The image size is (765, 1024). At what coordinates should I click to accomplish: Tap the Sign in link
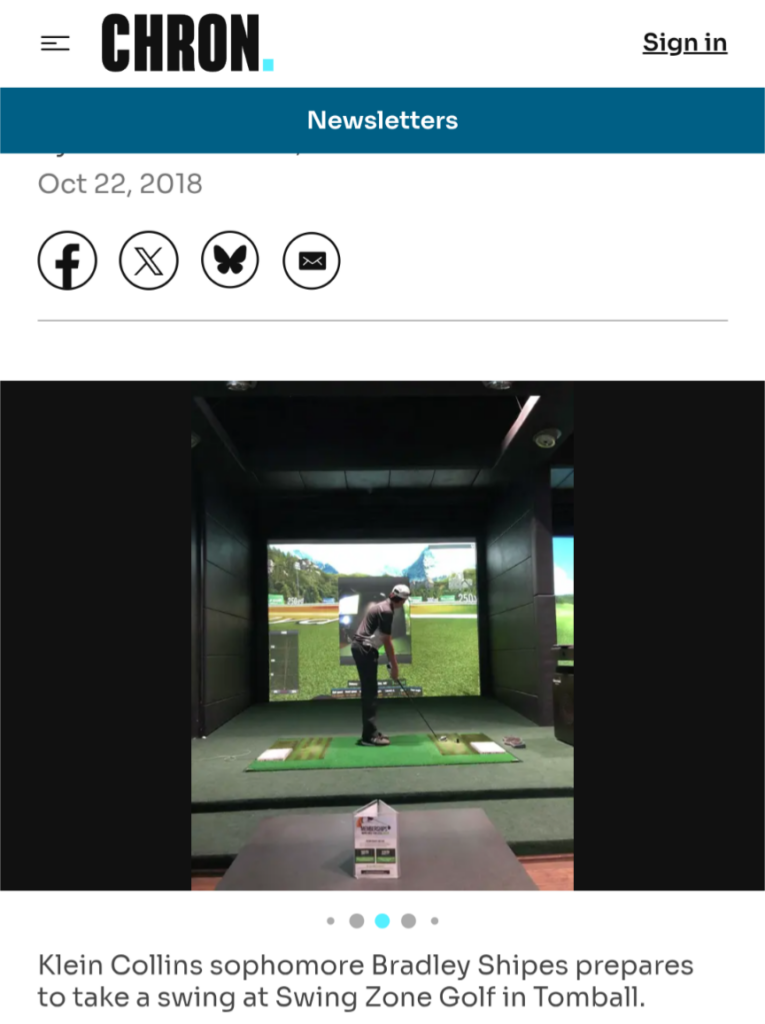pos(684,43)
